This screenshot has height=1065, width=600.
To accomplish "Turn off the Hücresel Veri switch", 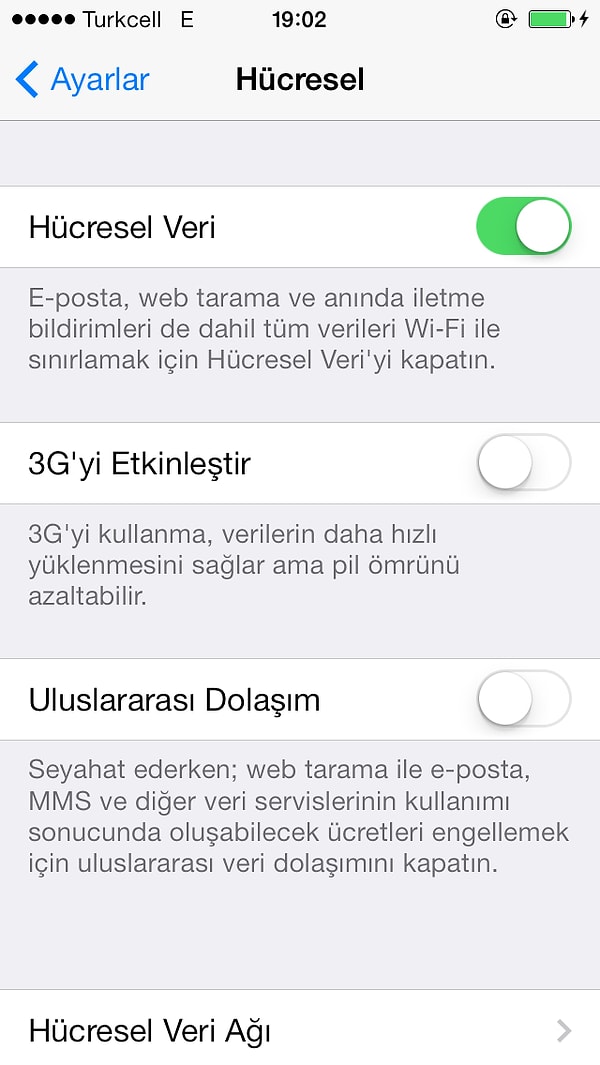I will (523, 226).
